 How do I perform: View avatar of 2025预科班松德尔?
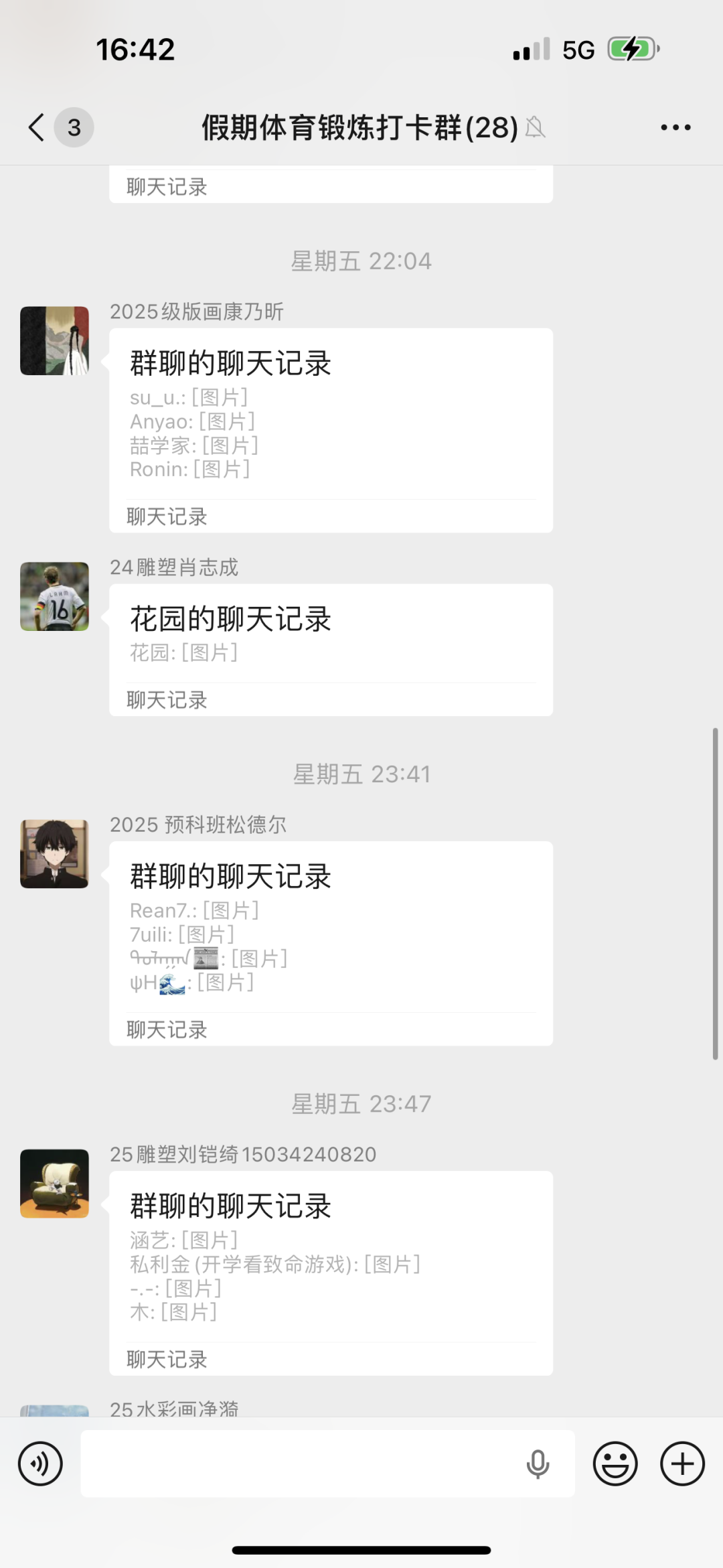click(x=54, y=854)
